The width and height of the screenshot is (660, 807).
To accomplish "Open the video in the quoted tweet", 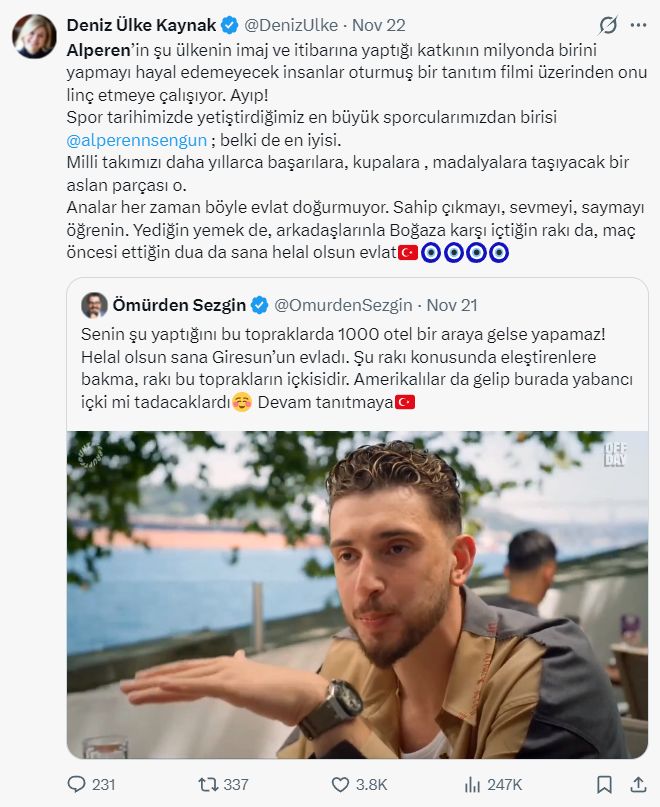I will coord(358,594).
